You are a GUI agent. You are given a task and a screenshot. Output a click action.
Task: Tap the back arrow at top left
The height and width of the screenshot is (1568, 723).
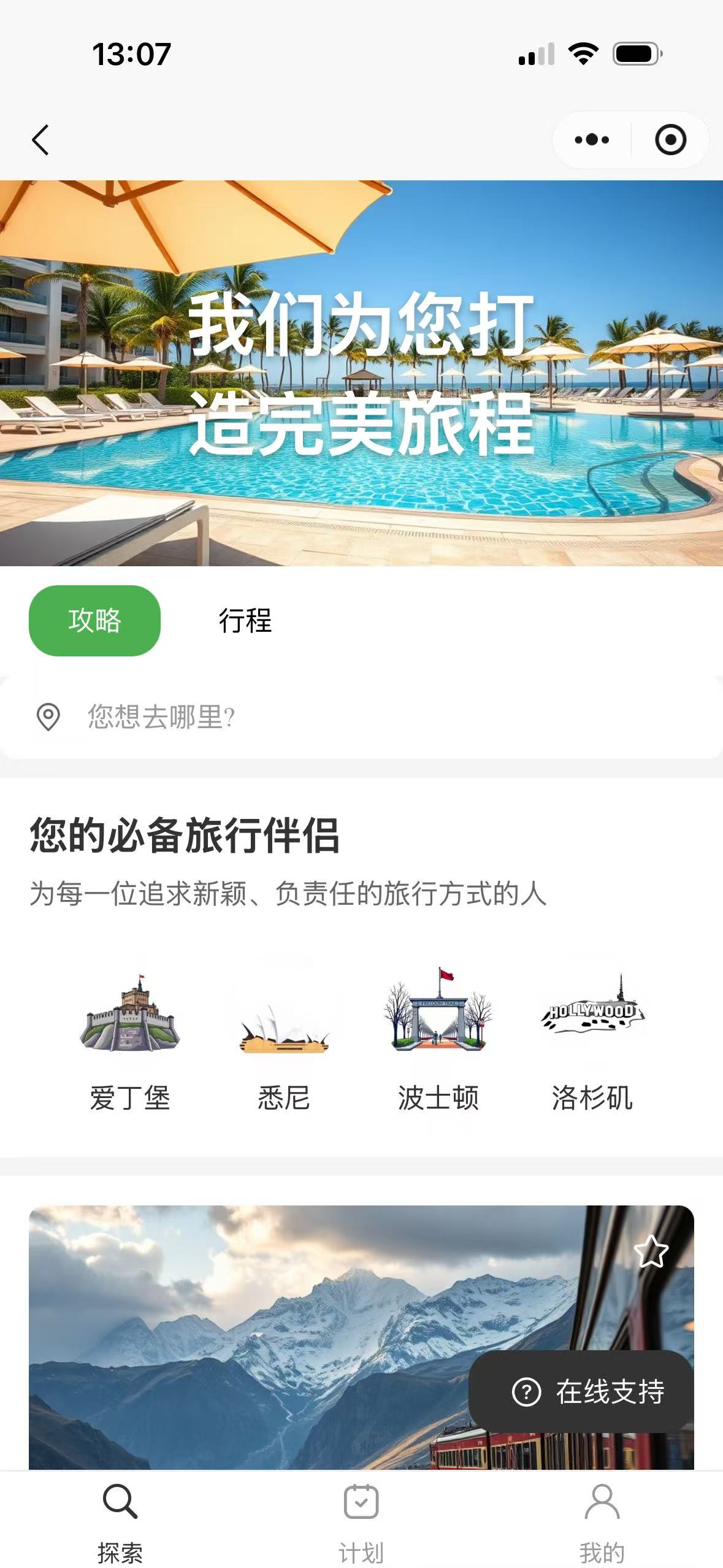(40, 139)
